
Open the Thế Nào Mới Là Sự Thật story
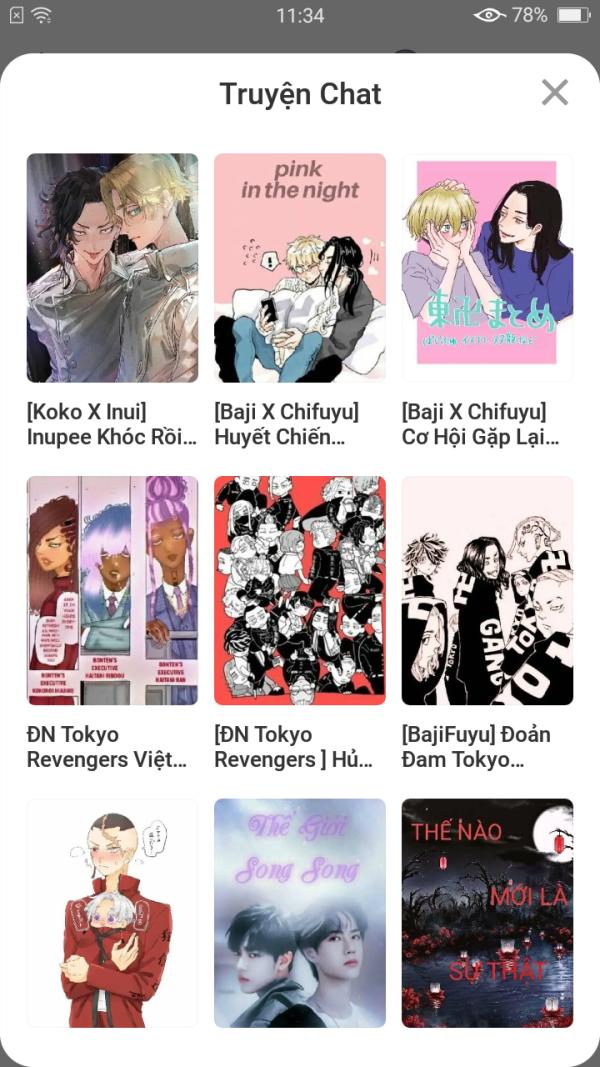pos(487,912)
